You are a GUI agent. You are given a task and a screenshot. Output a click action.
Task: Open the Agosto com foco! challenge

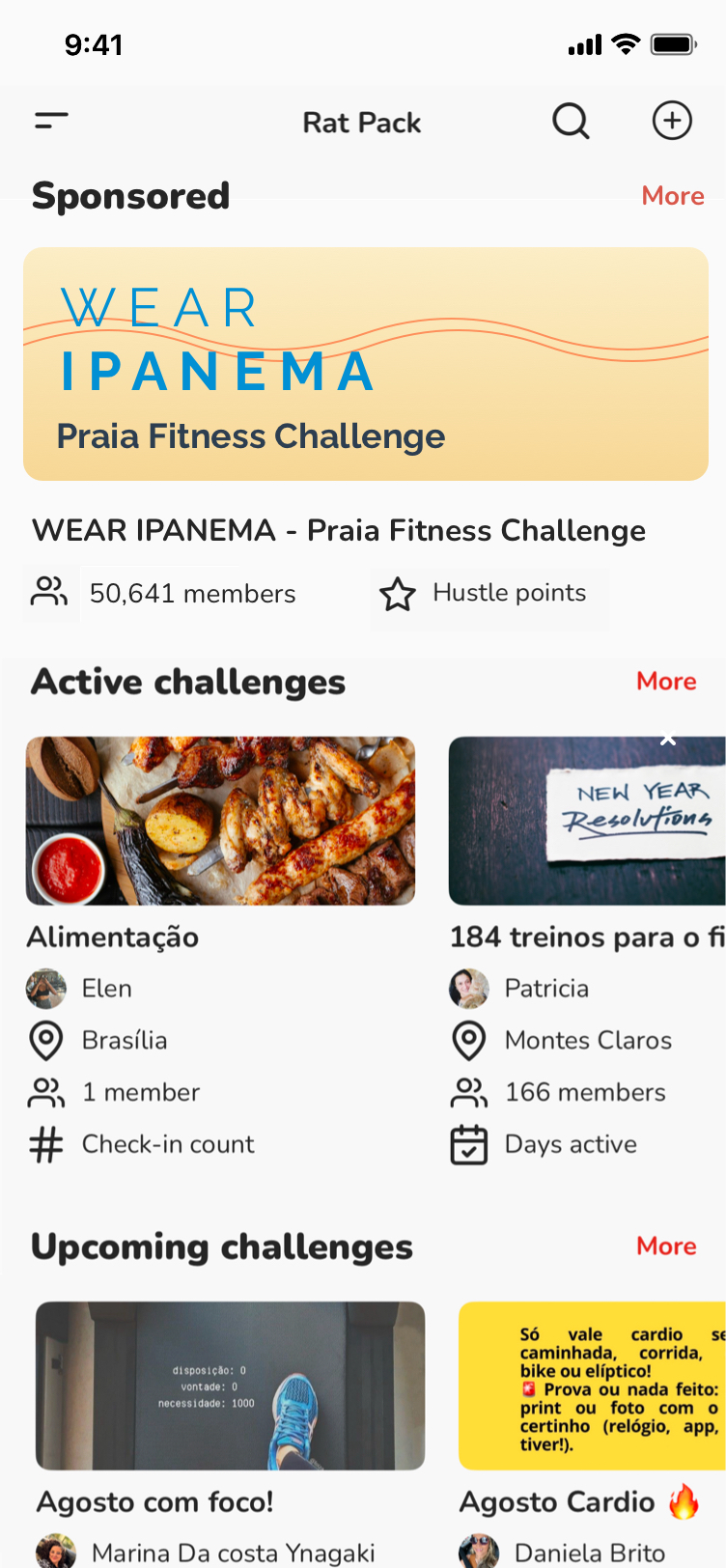pyautogui.click(x=230, y=1386)
